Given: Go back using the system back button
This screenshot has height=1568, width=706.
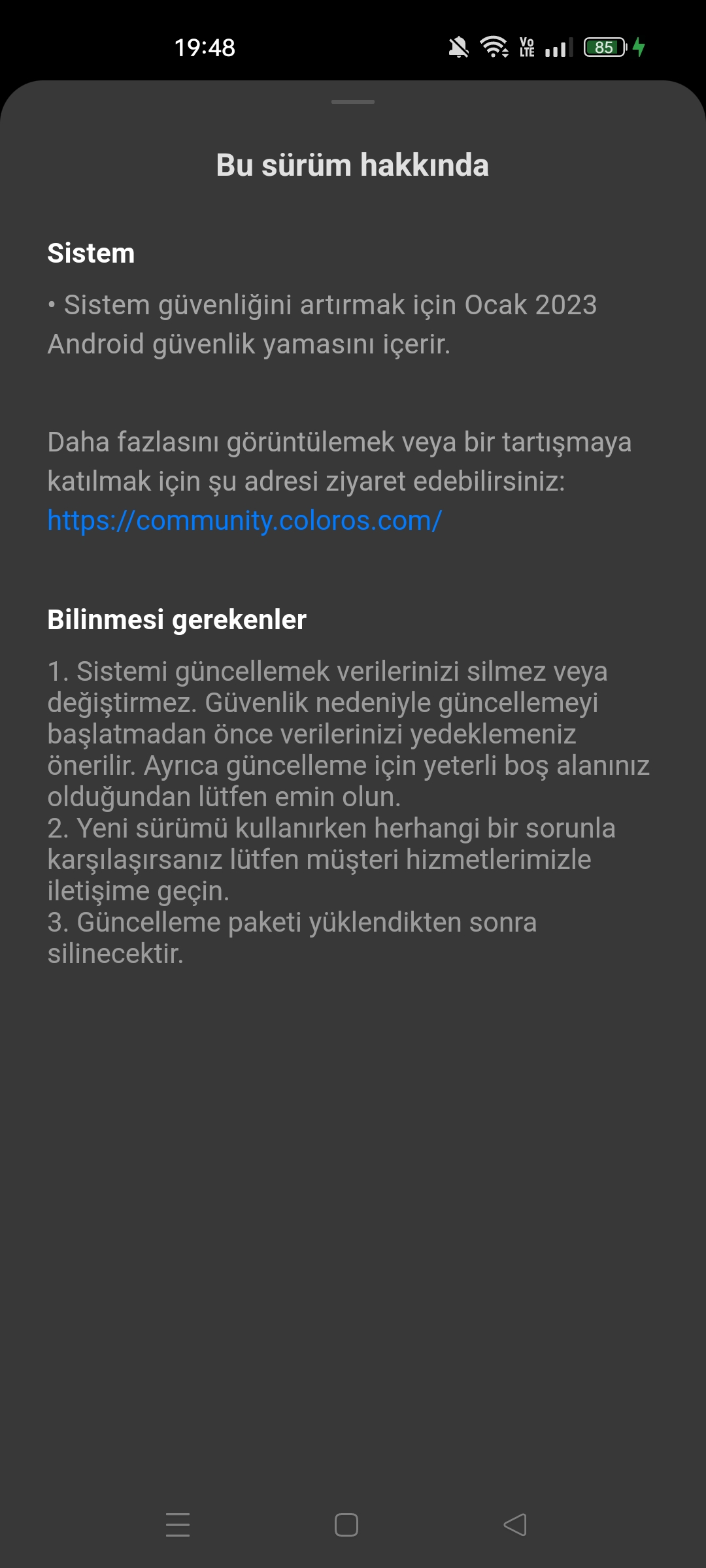Looking at the screenshot, I should pyautogui.click(x=515, y=1525).
